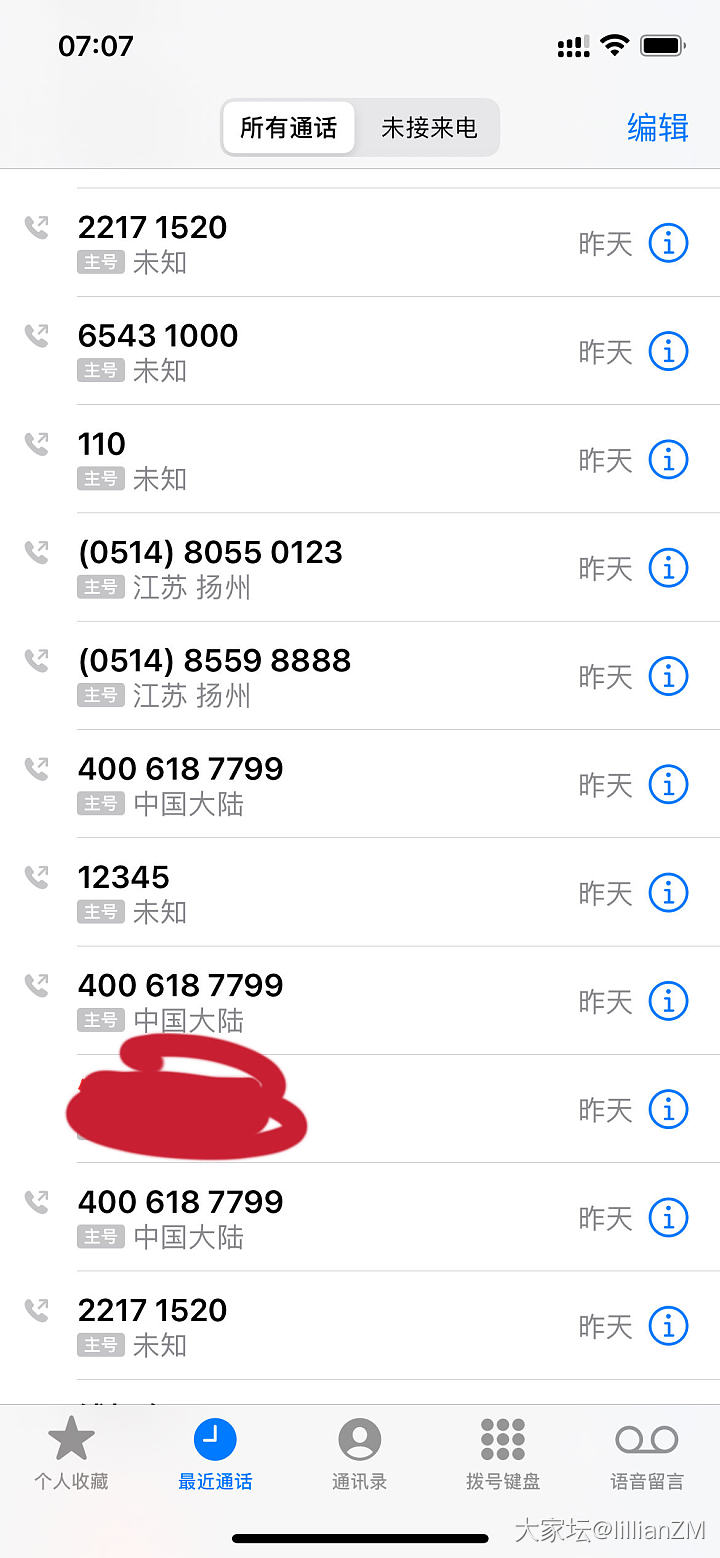Open info for (0514) 8055 0123
This screenshot has height=1558, width=720.
pyautogui.click(x=668, y=568)
